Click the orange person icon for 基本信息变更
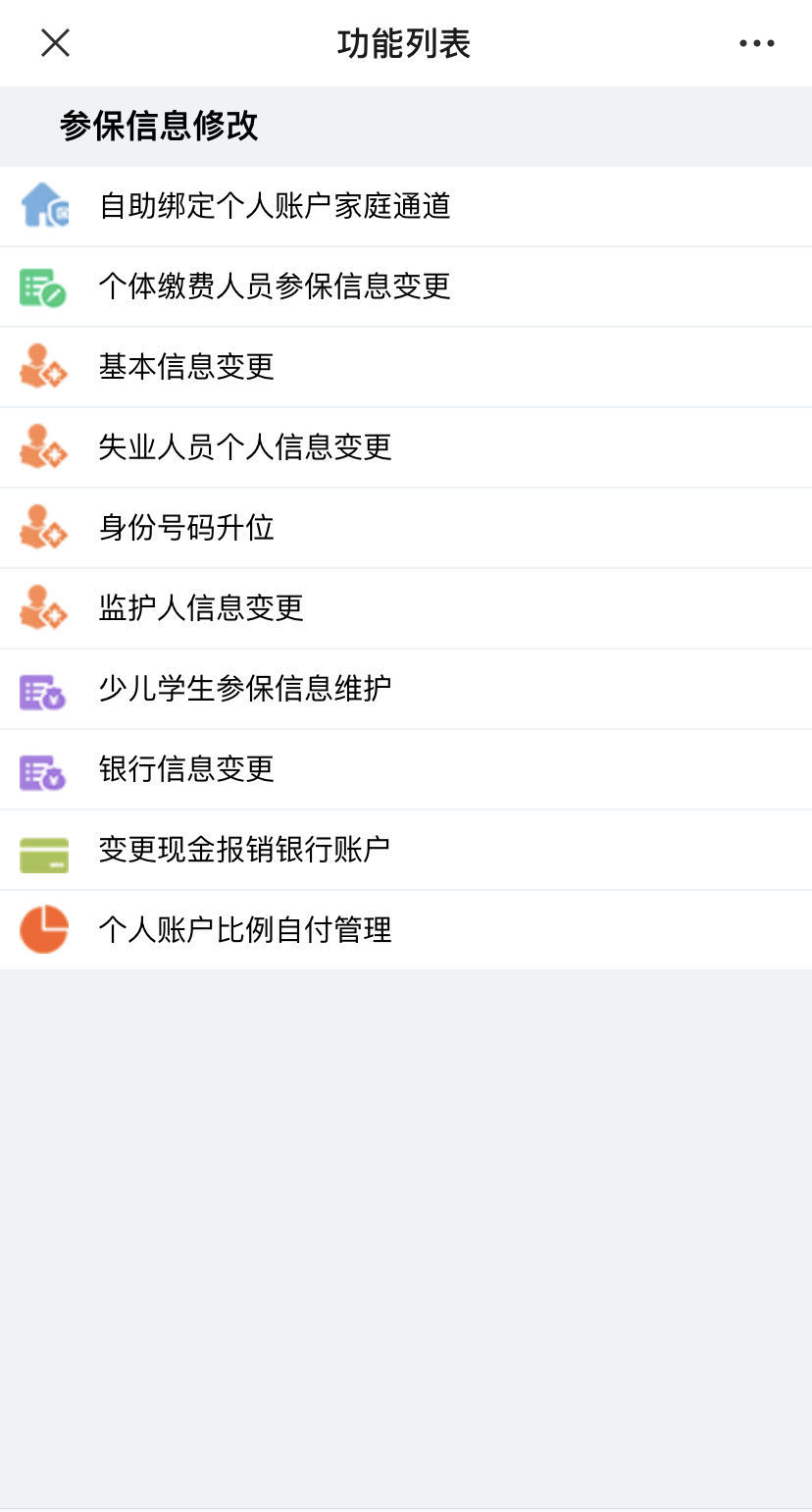812x1512 pixels. coord(42,366)
